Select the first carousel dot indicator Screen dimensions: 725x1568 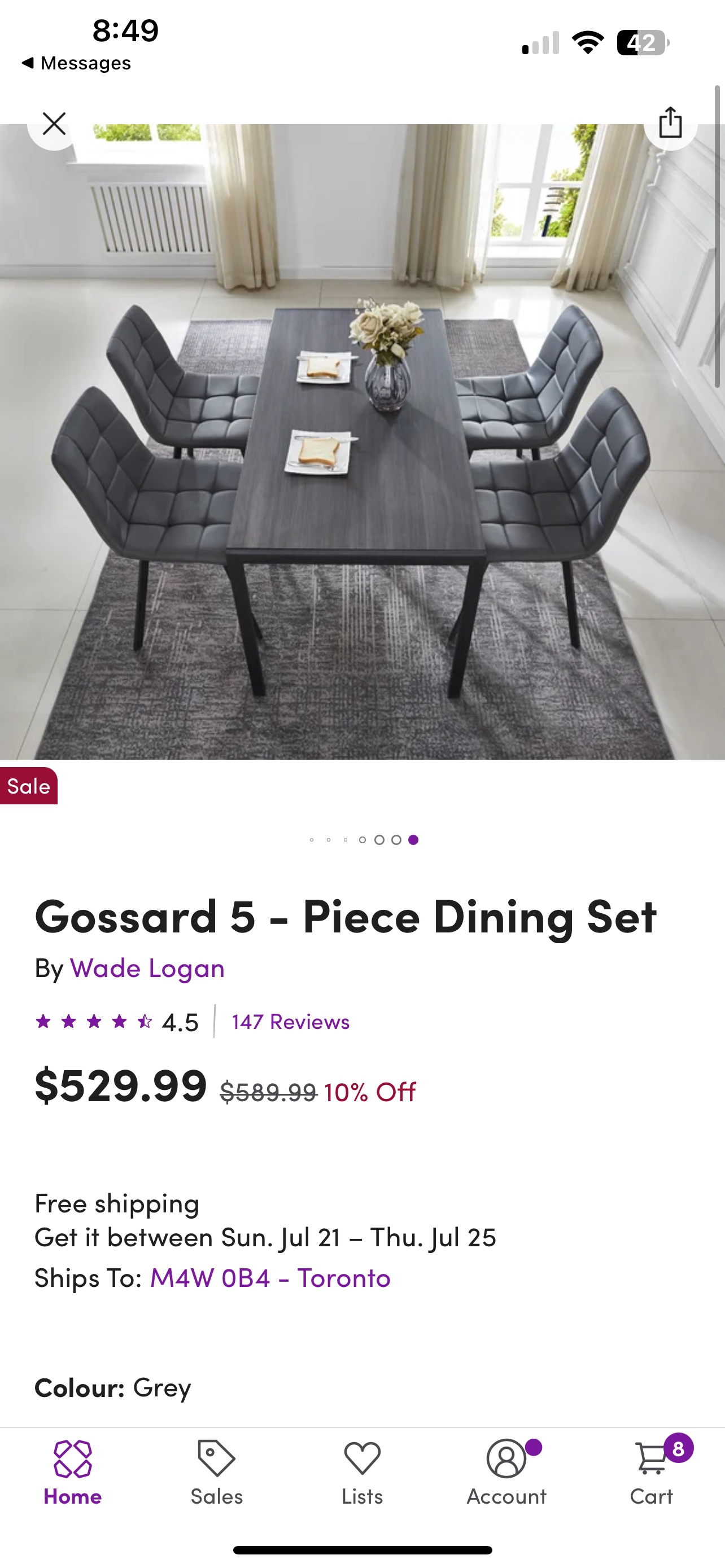click(312, 840)
